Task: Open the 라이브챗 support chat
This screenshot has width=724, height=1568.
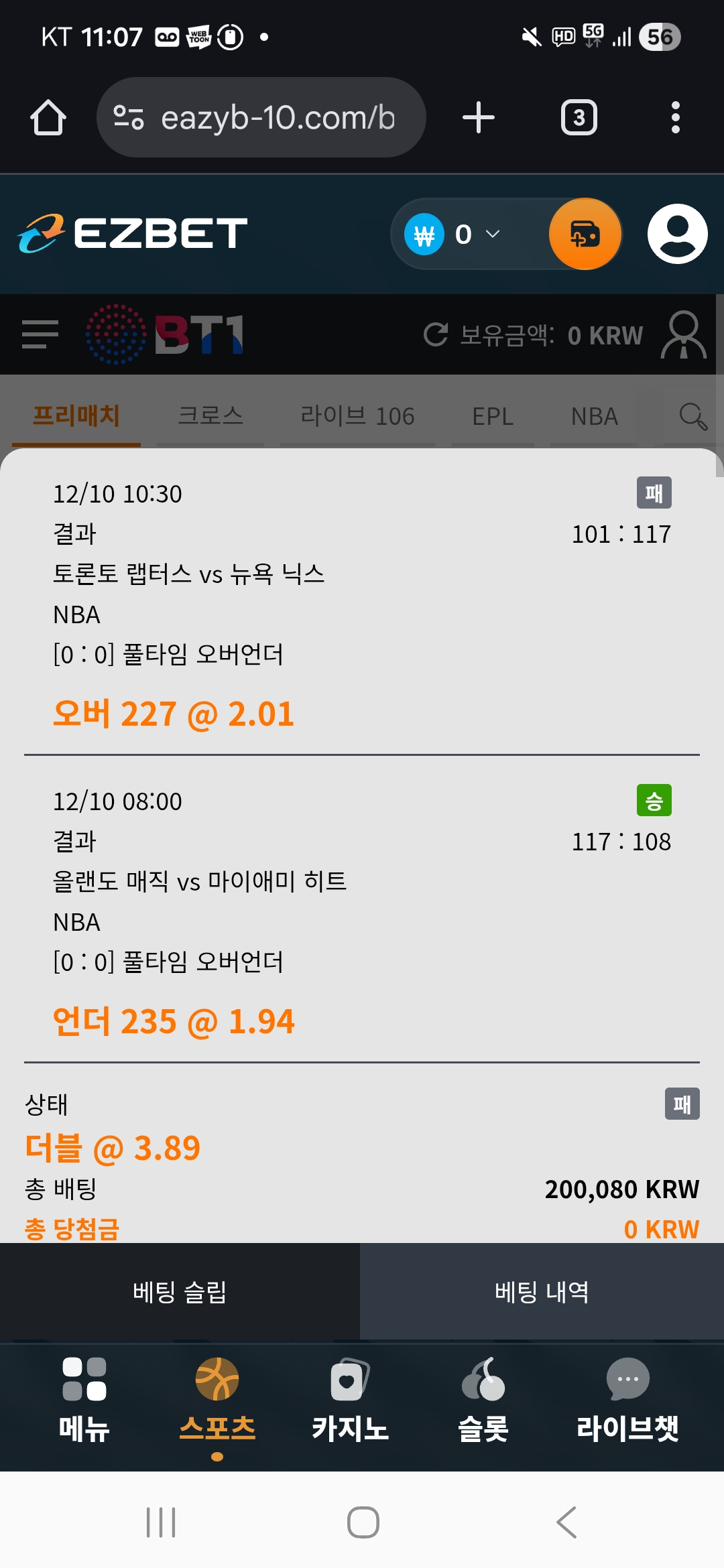Action: pos(627,1399)
